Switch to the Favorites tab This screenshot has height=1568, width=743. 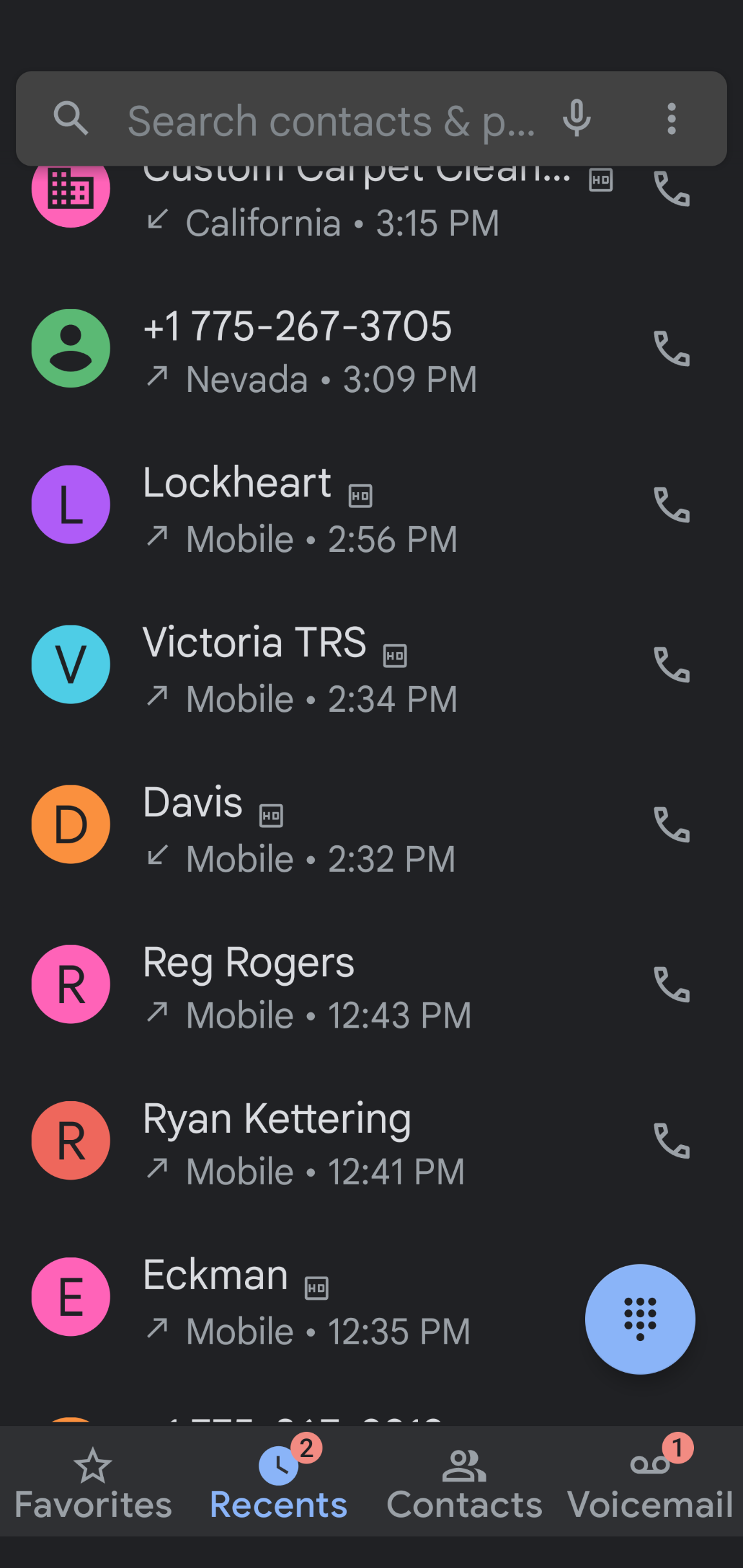(93, 1484)
